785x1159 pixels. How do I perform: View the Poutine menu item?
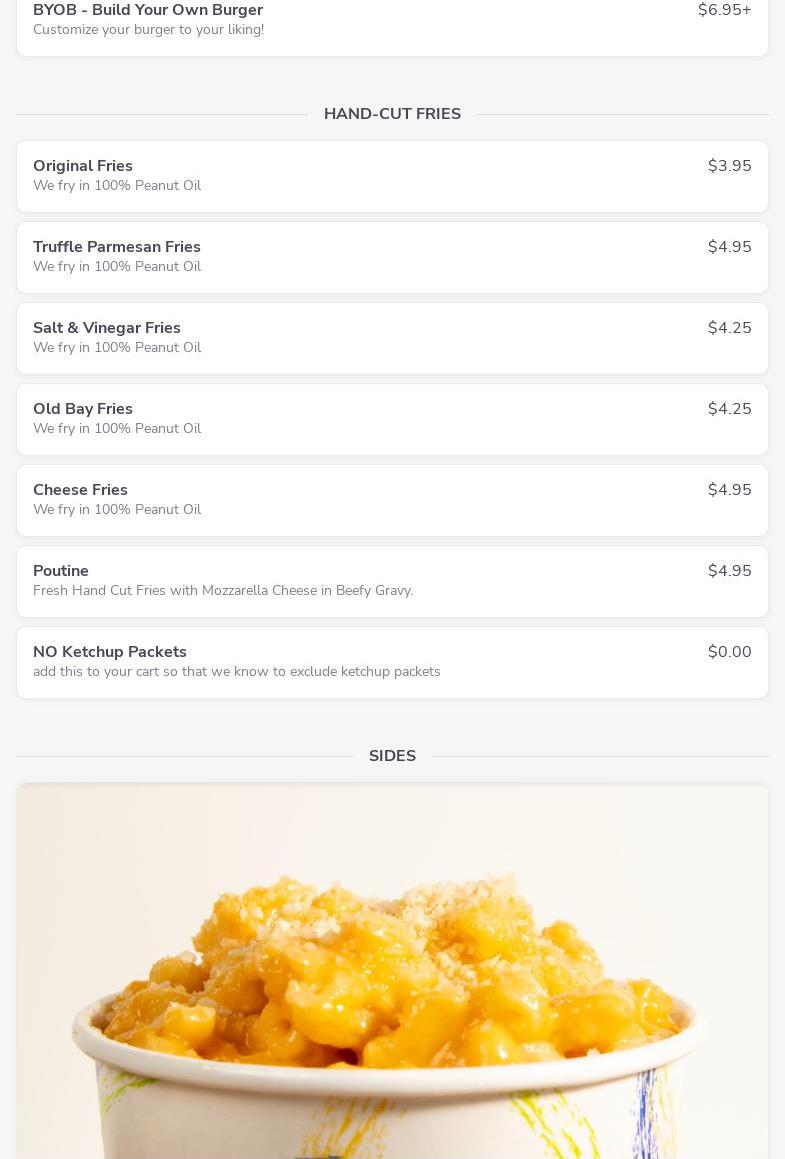click(392, 581)
